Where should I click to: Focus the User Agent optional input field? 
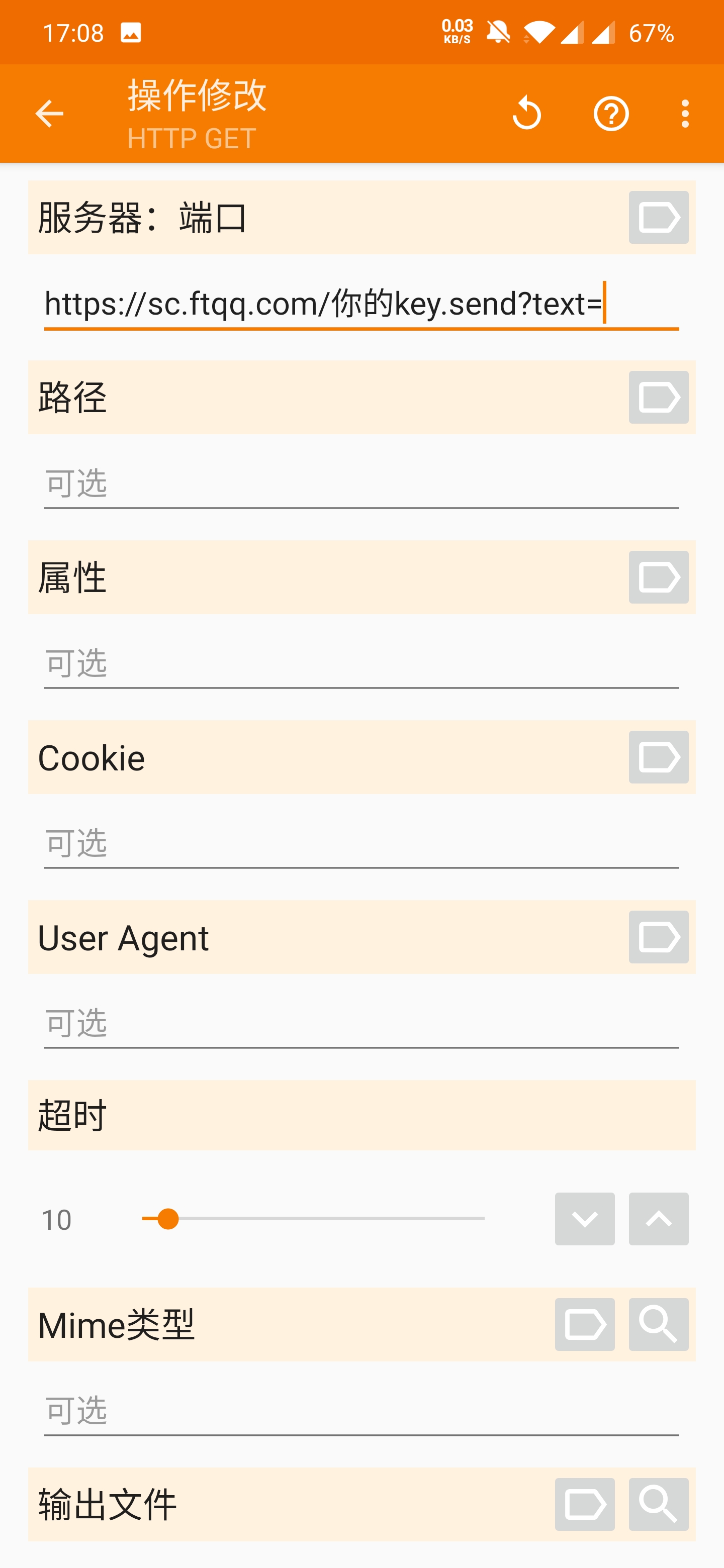360,1024
